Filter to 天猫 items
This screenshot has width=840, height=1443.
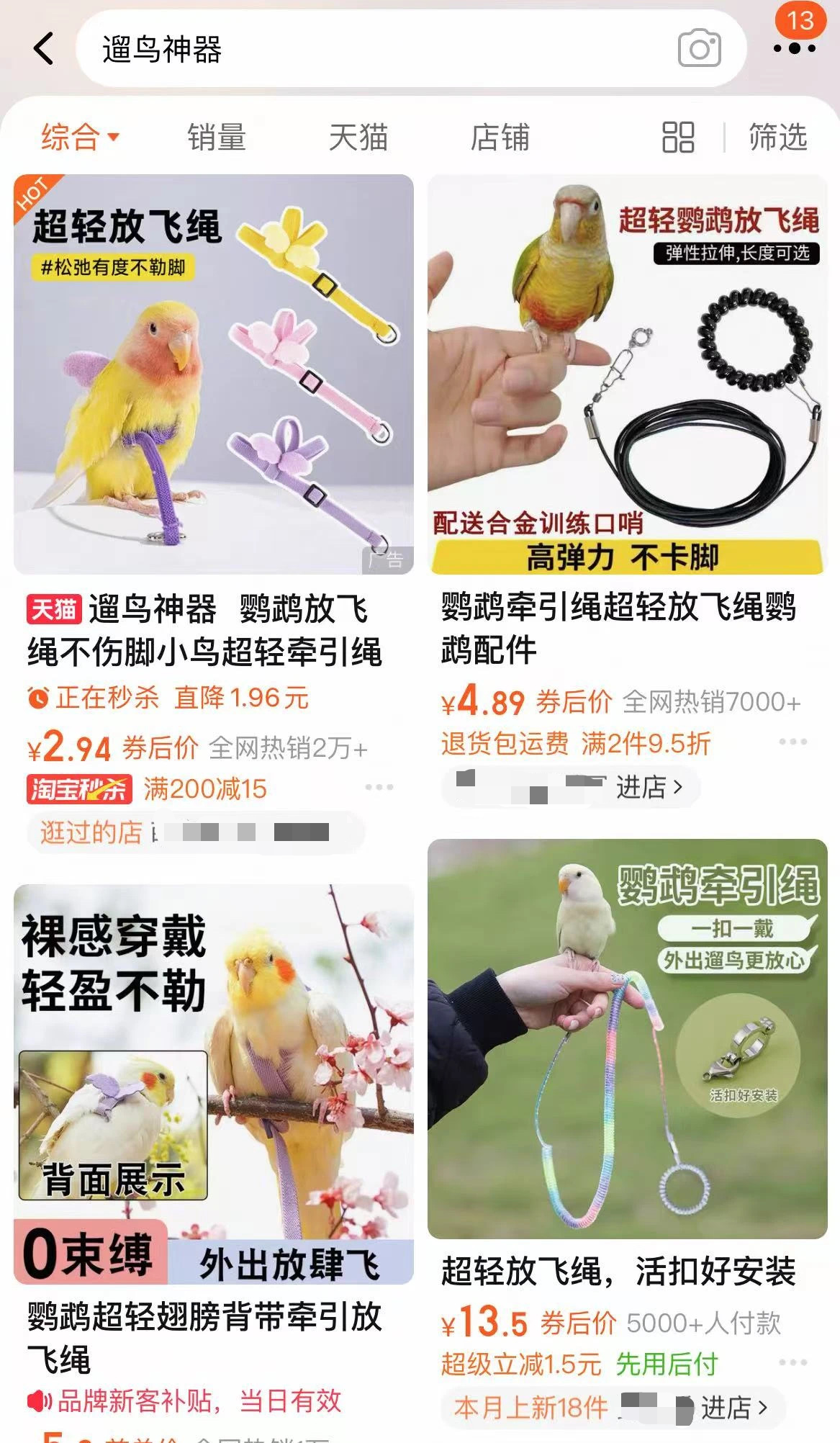pyautogui.click(x=358, y=137)
